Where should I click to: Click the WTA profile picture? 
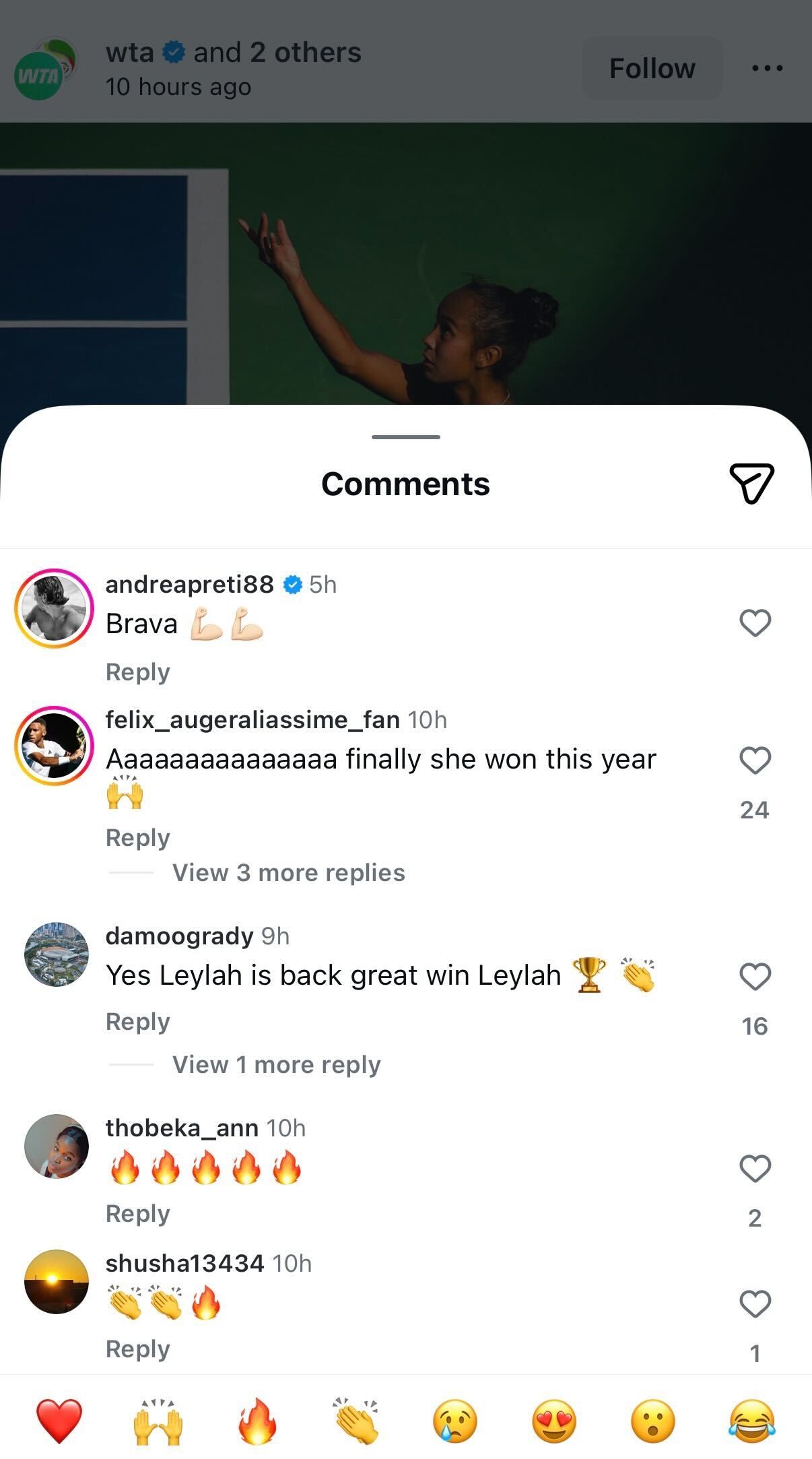click(44, 67)
